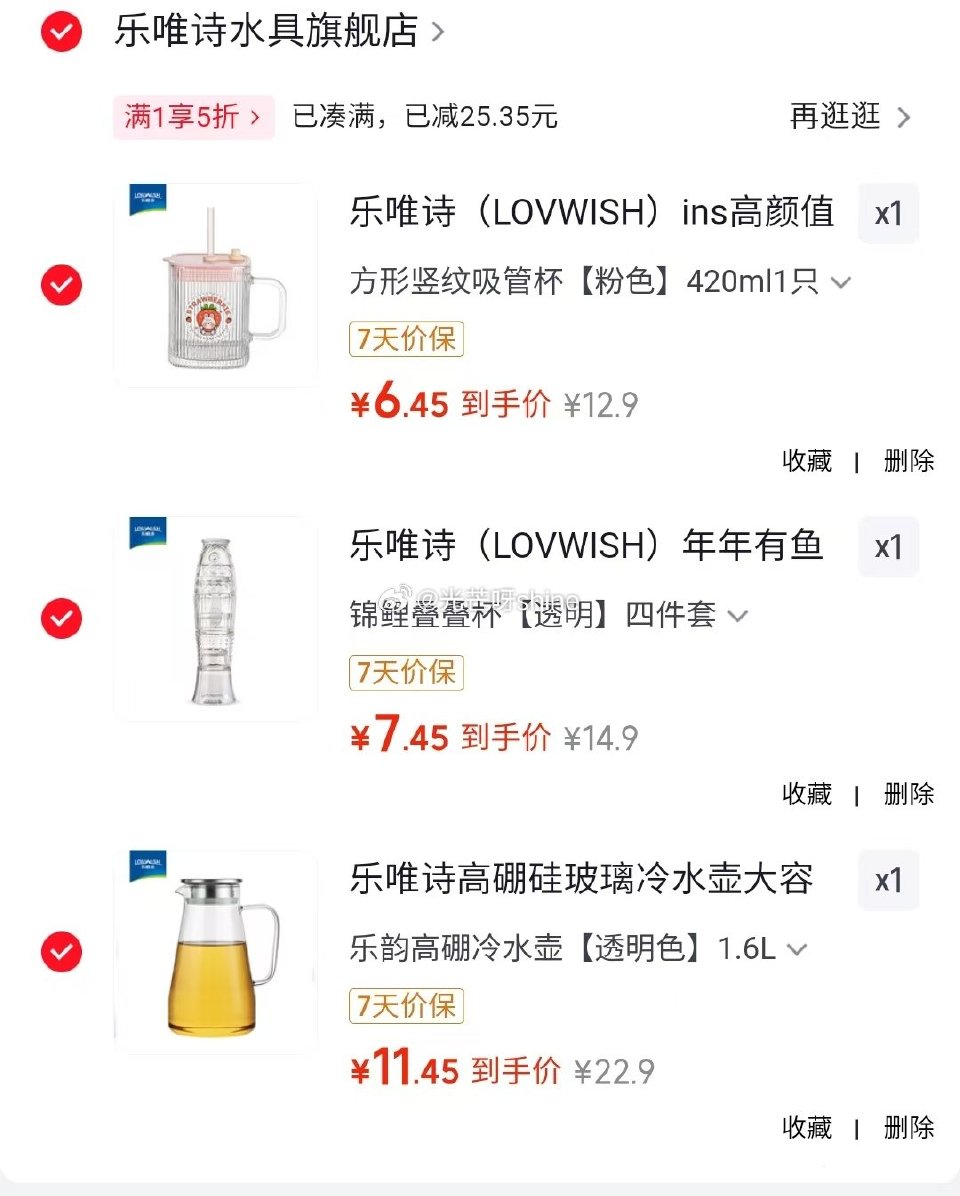Viewport: 960px width, 1196px height.
Task: Click the x1 quantity for the straw cup
Action: point(888,213)
